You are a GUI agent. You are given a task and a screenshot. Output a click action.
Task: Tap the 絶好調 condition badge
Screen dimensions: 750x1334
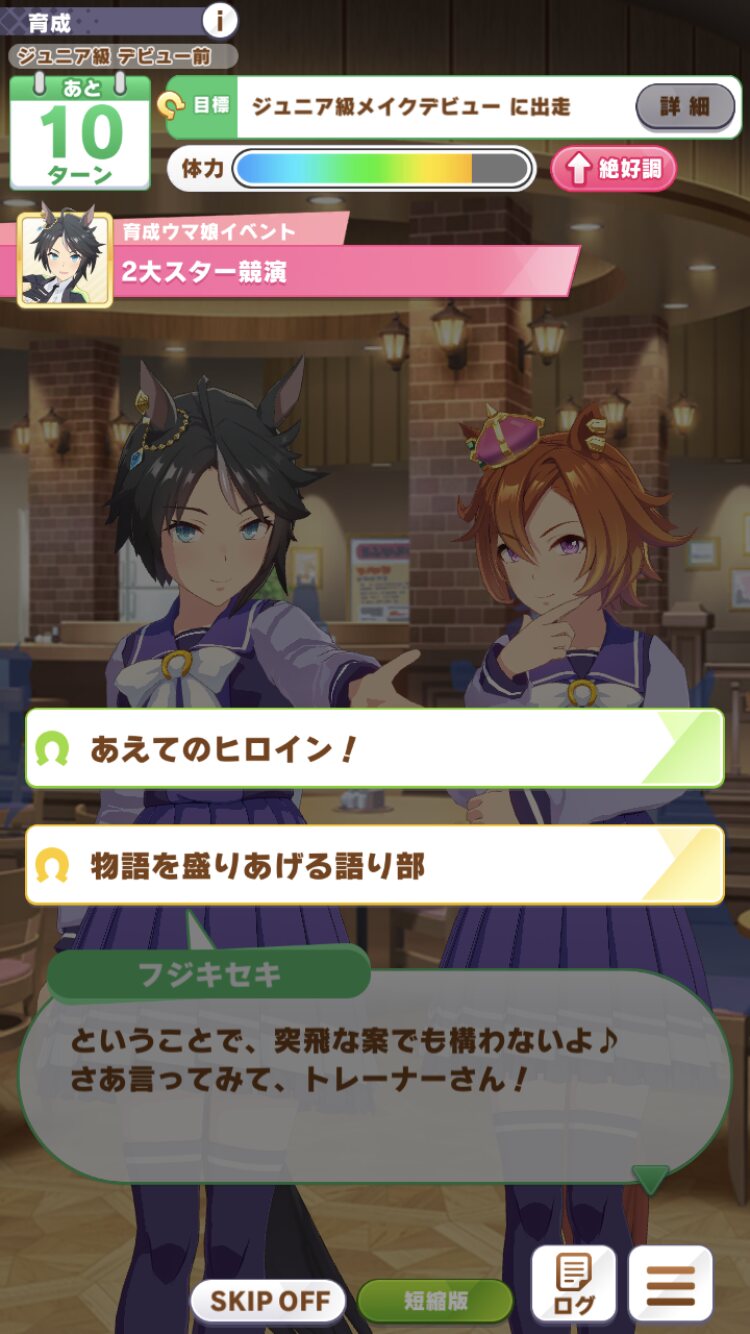click(x=614, y=169)
